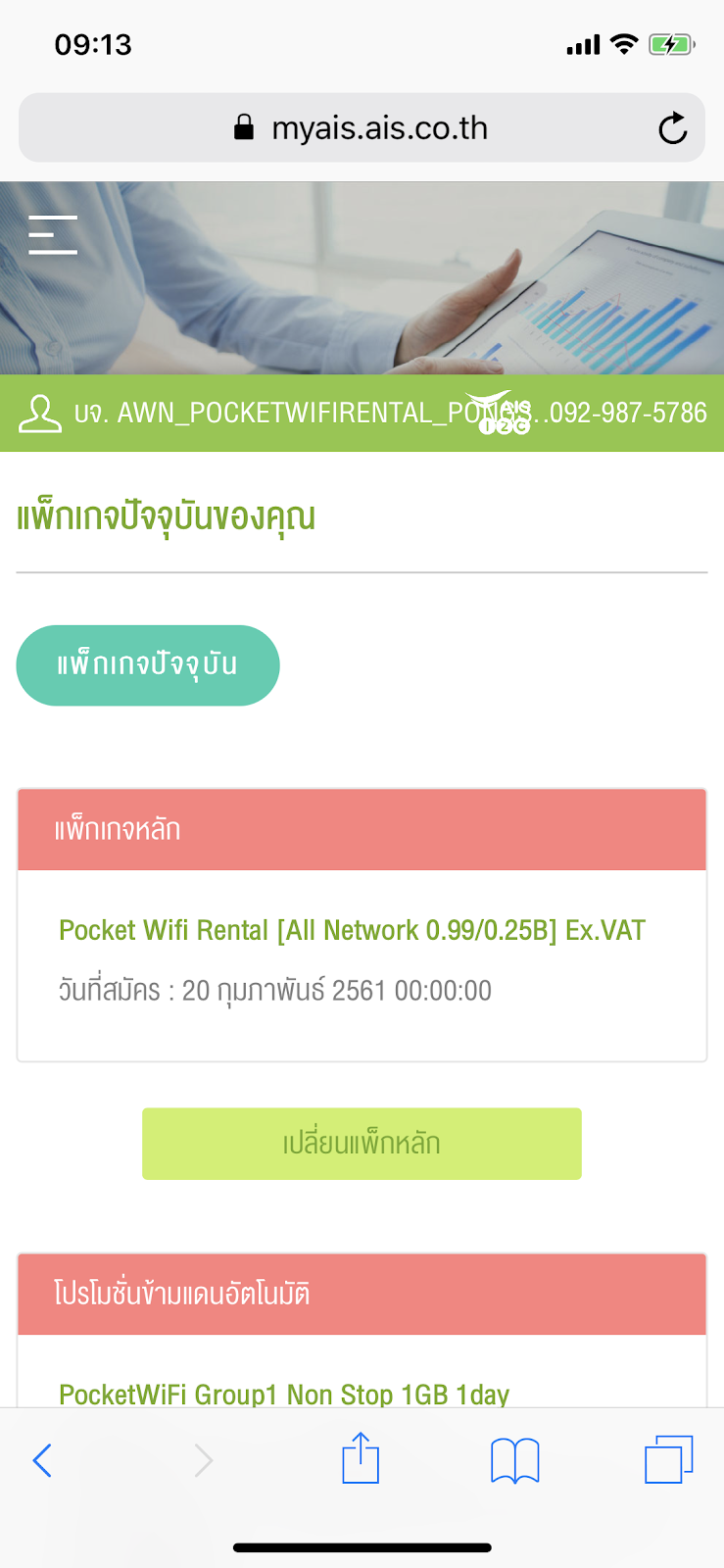
Task: Open the Safari share sheet
Action: pyautogui.click(x=361, y=1458)
